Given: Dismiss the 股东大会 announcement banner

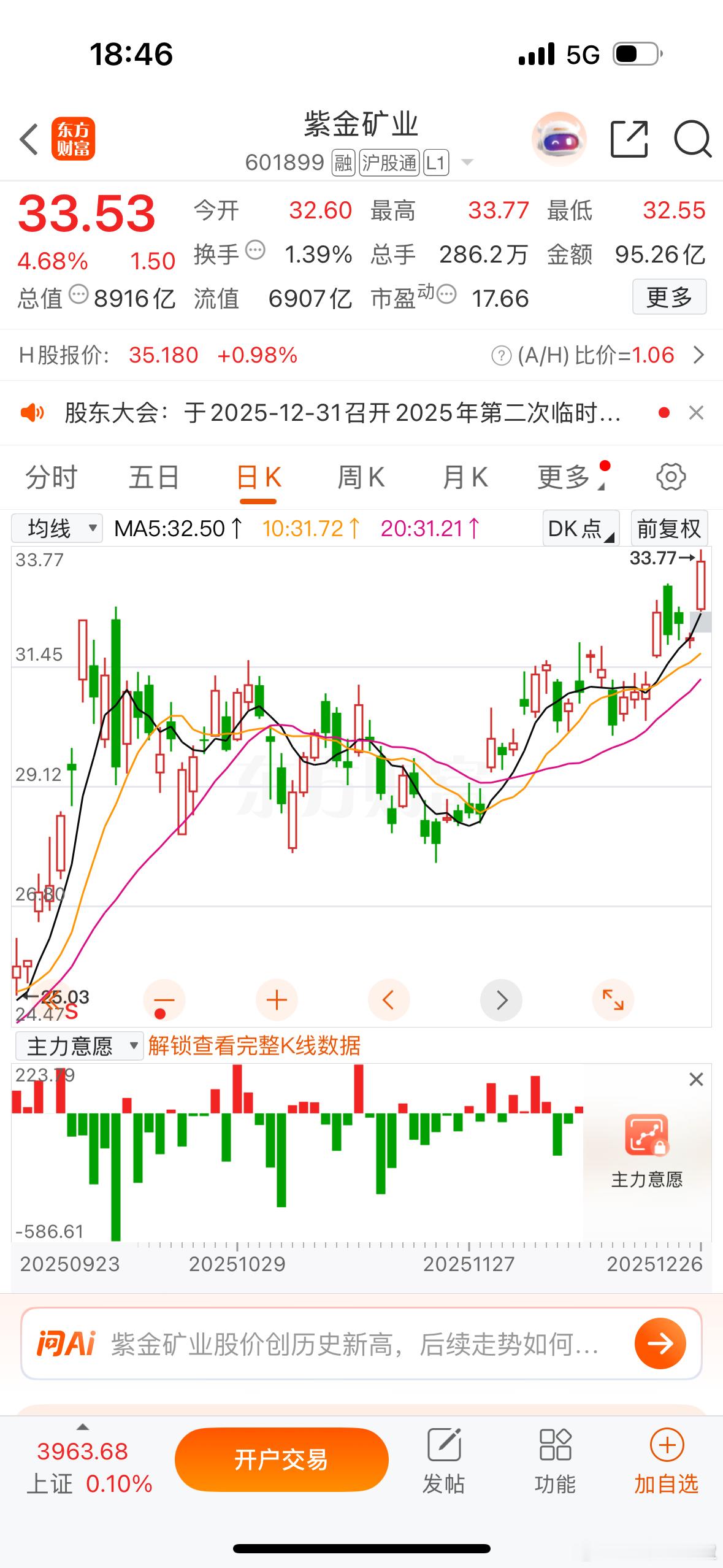Looking at the screenshot, I should tap(696, 413).
